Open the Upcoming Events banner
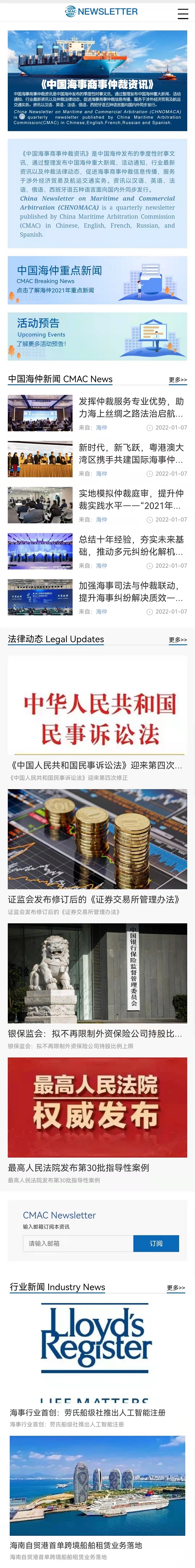 (x=97, y=336)
